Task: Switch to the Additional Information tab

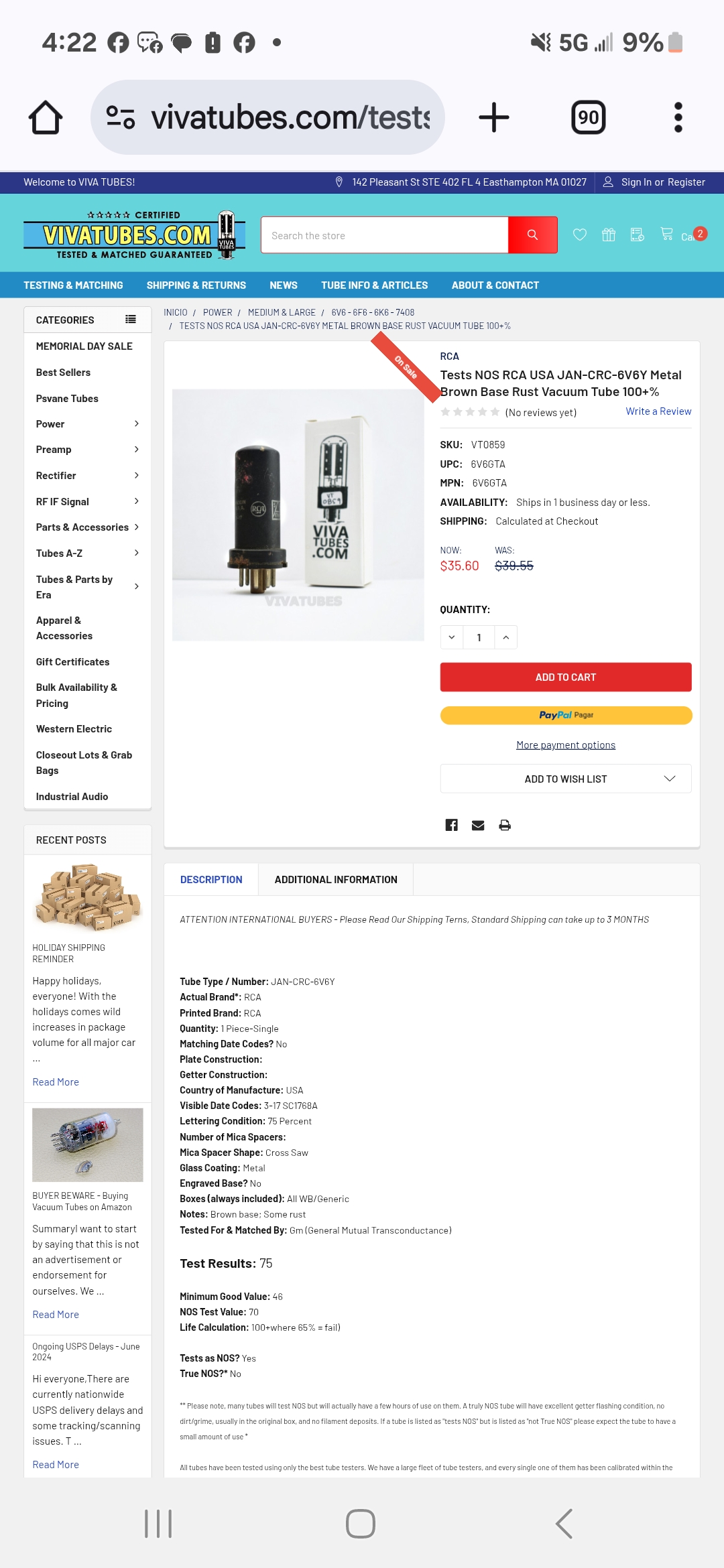Action: pyautogui.click(x=335, y=880)
